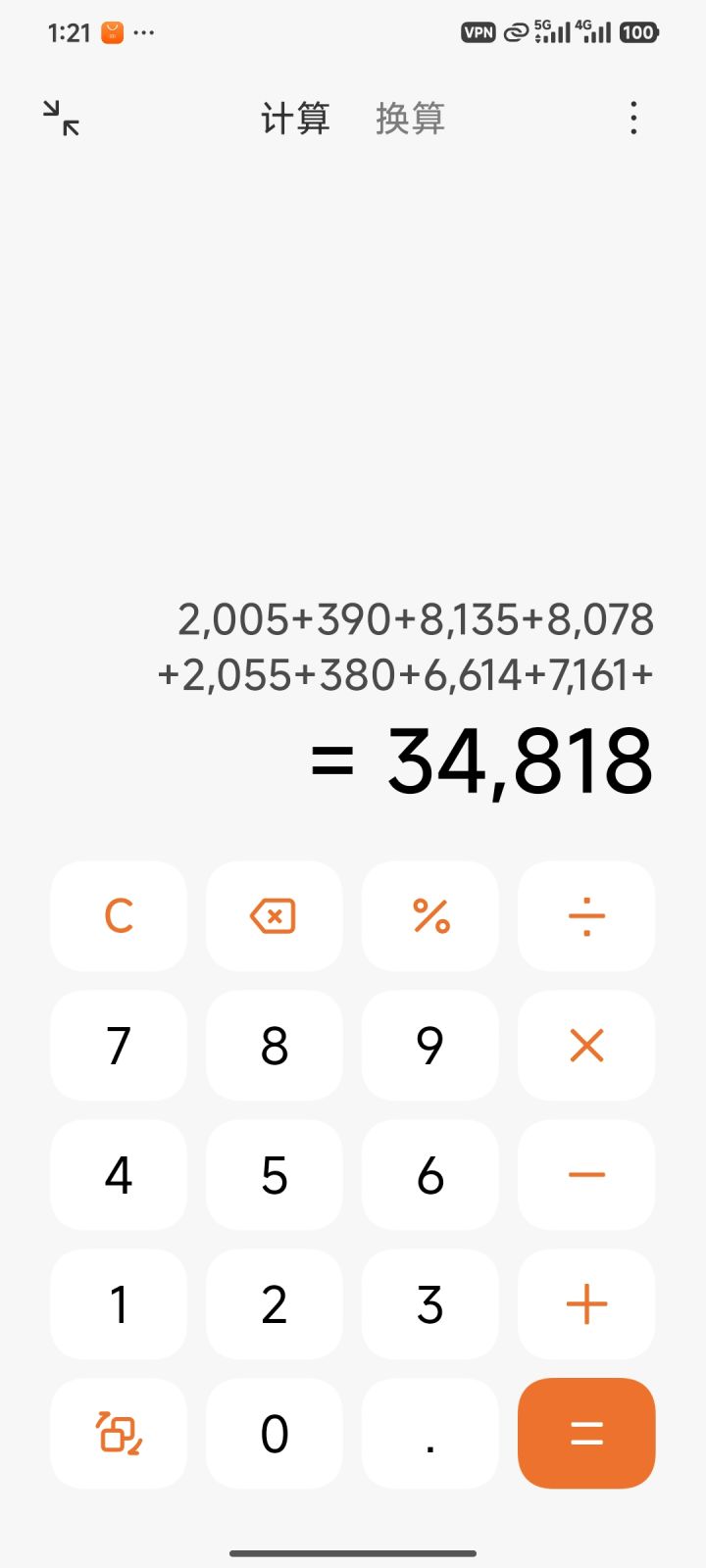Enter digit 7
Screen dimensions: 706x1568
(x=119, y=1046)
